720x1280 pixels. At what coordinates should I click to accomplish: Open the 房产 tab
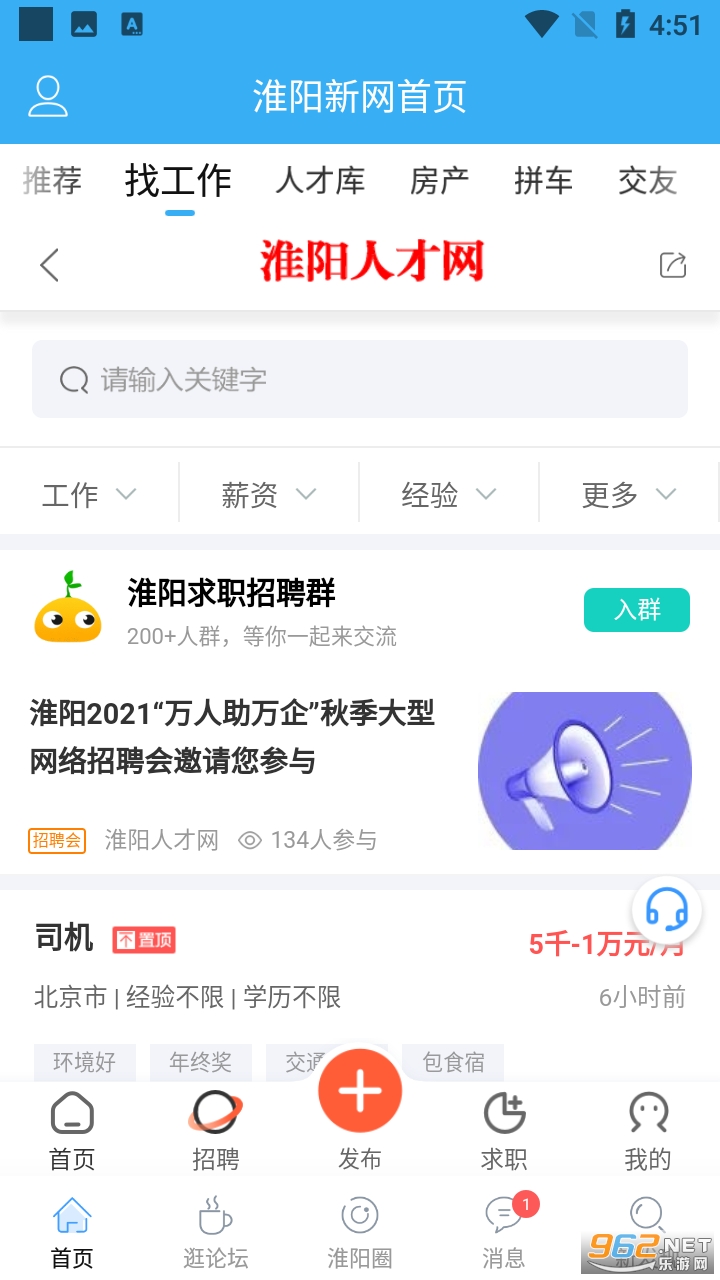[439, 181]
